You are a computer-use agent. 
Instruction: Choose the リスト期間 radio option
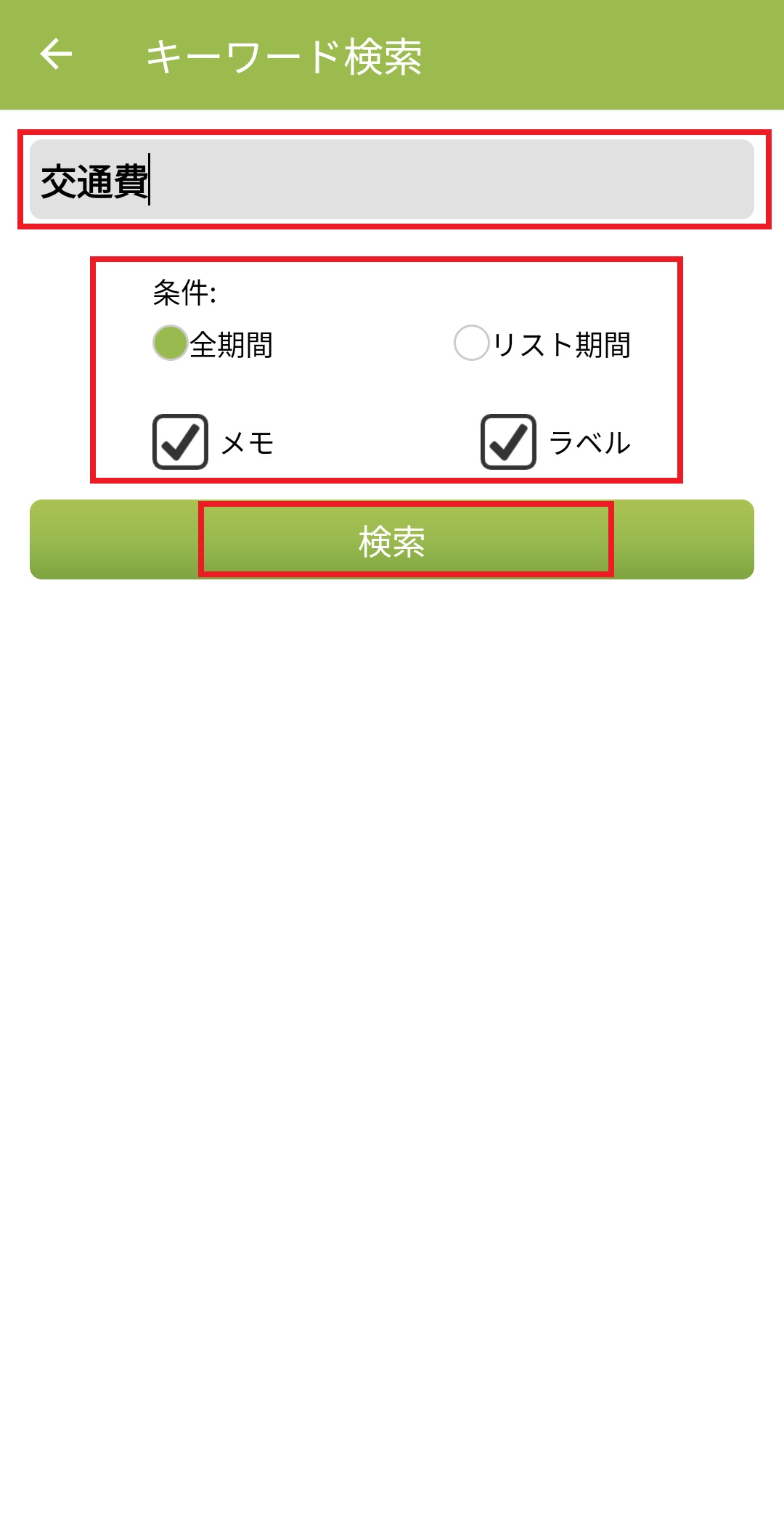tap(472, 343)
